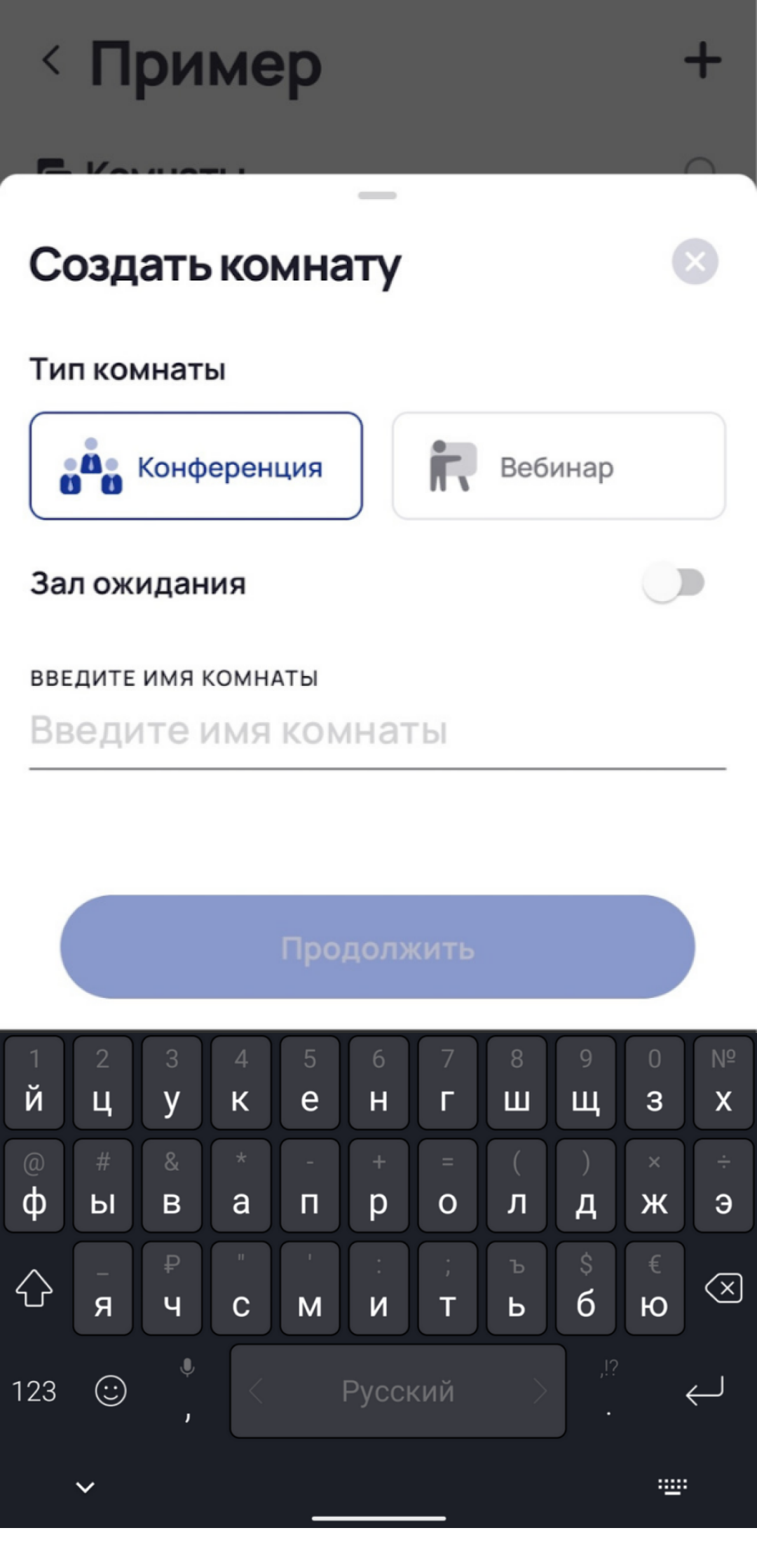Focus the Введите имя комнаты field

377,731
